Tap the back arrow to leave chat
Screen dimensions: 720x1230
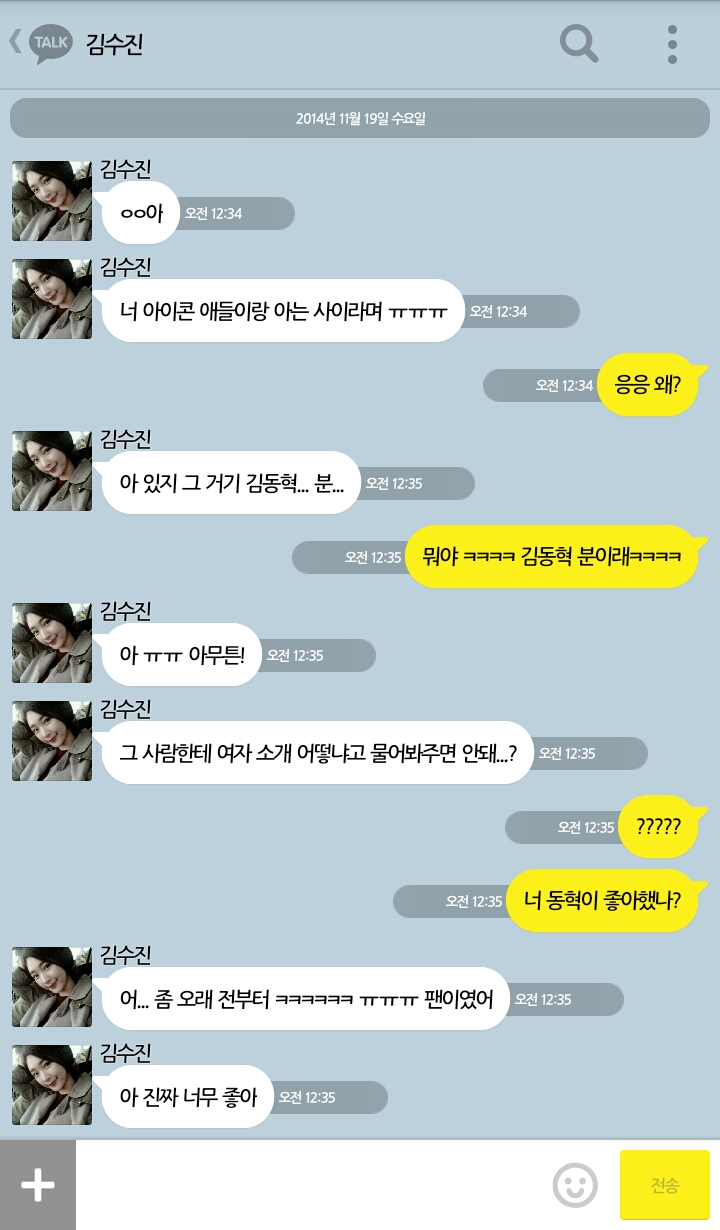pyautogui.click(x=12, y=42)
